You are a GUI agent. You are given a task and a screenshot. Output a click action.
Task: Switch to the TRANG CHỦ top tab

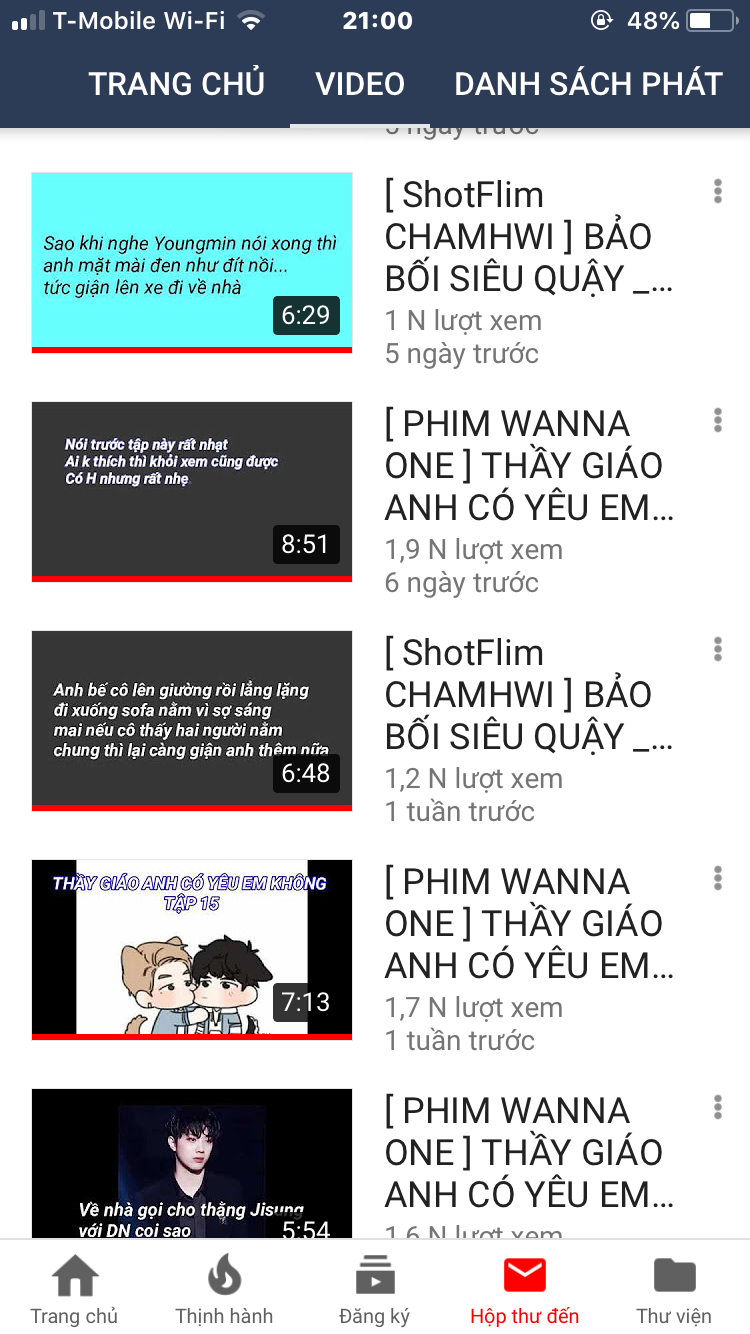pos(176,84)
